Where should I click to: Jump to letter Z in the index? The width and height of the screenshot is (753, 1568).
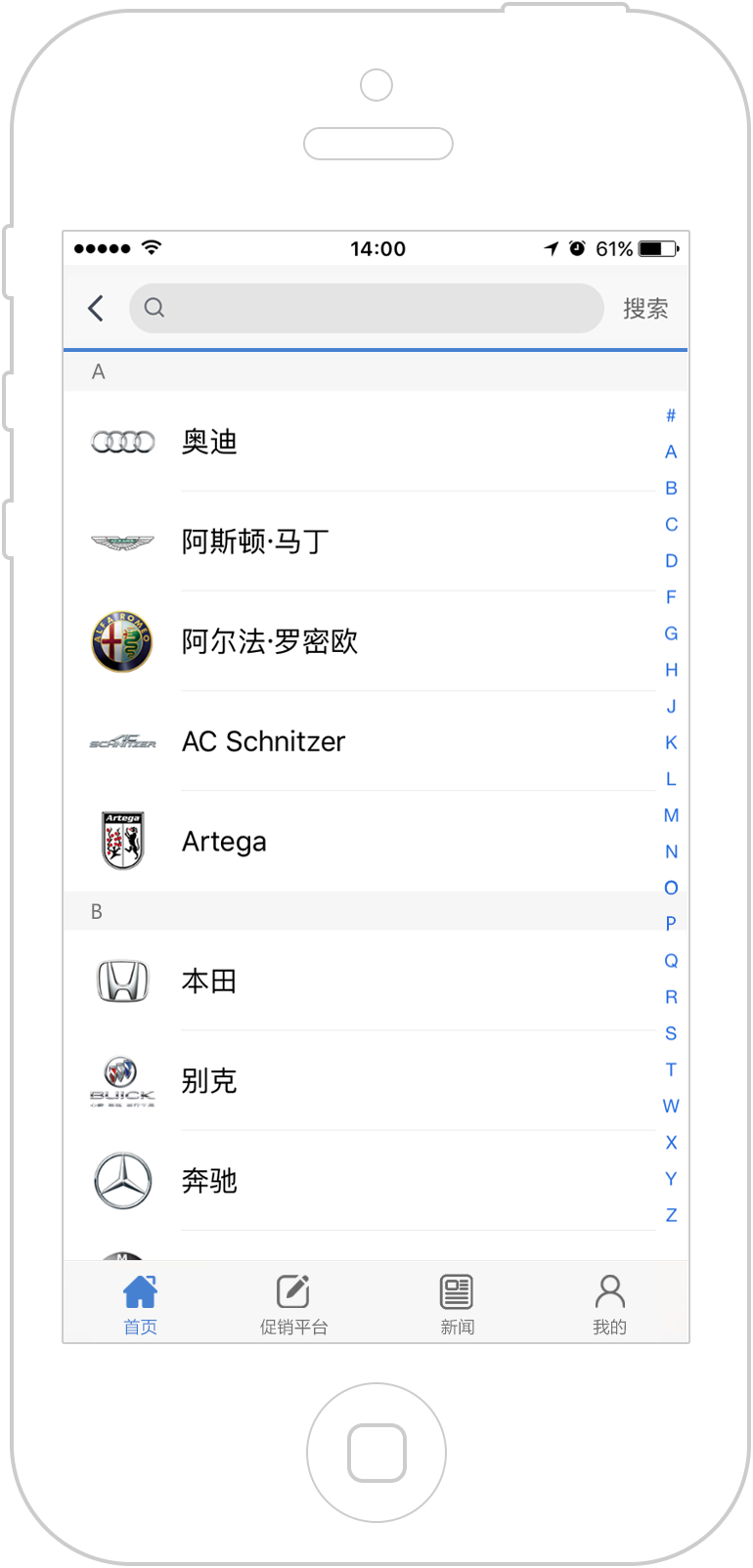pos(671,1215)
